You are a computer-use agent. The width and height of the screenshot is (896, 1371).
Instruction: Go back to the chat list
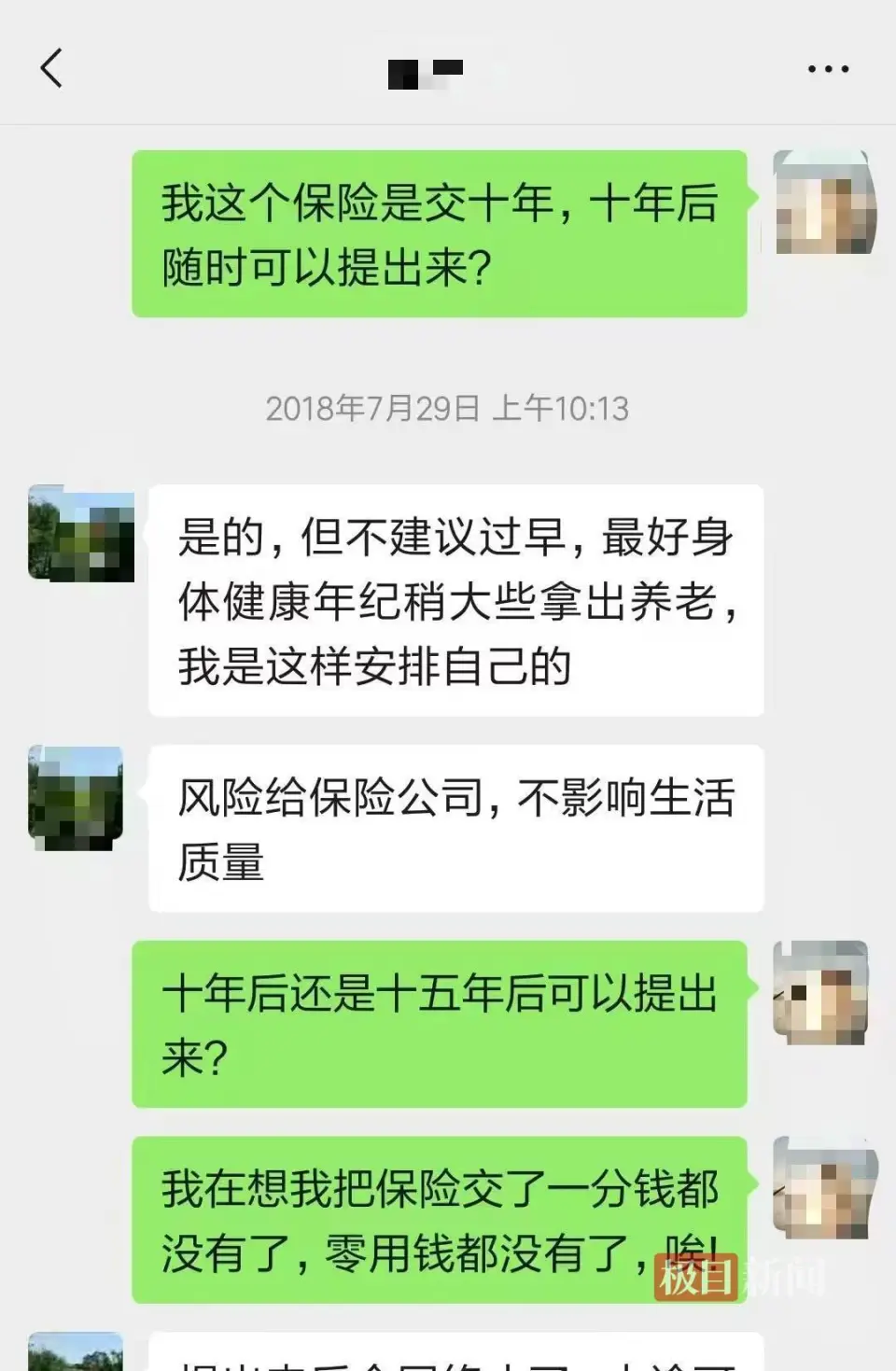(52, 68)
